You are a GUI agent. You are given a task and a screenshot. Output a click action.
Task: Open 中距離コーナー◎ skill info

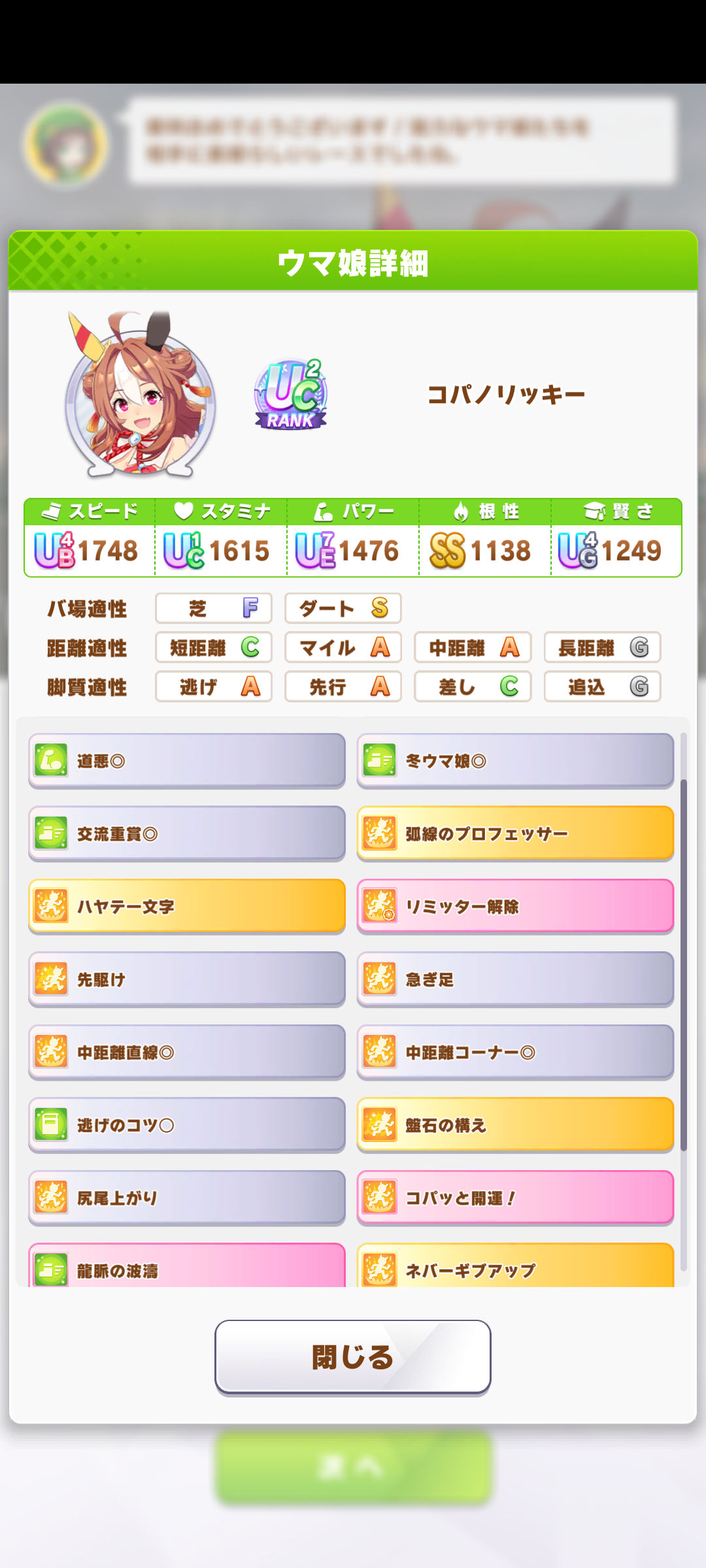point(515,1052)
